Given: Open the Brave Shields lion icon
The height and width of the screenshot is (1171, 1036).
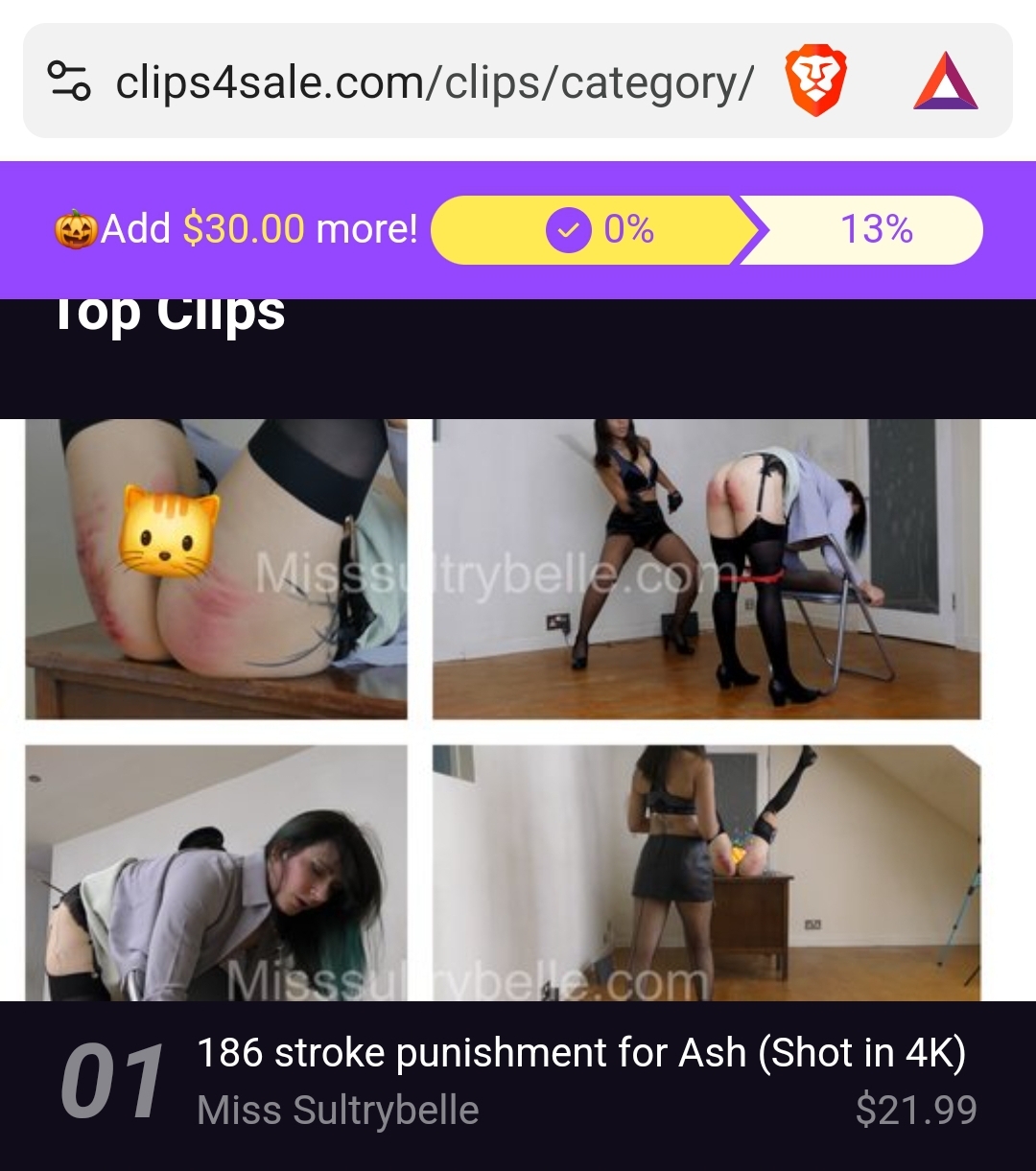Looking at the screenshot, I should point(814,82).
